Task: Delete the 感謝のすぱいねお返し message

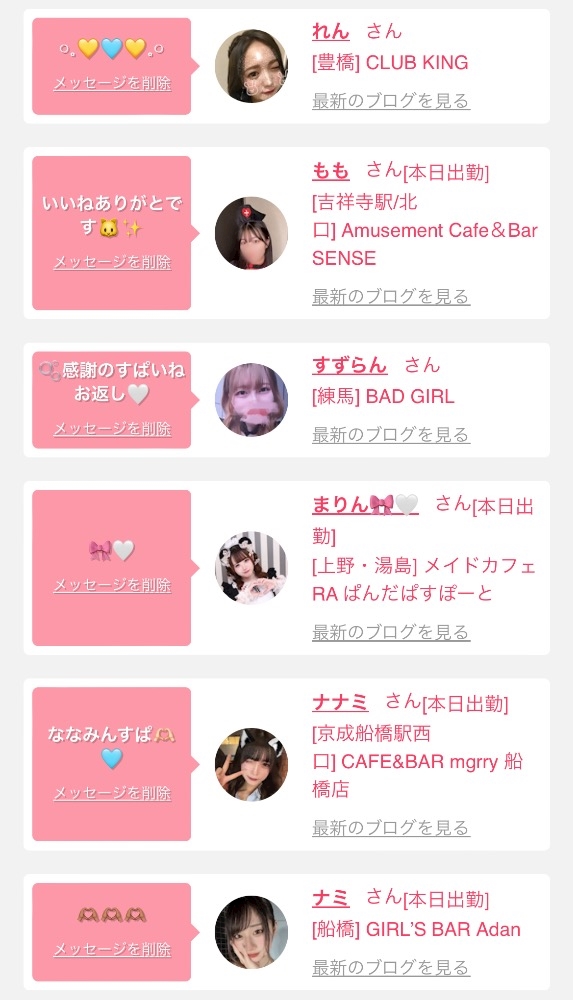Action: click(112, 429)
